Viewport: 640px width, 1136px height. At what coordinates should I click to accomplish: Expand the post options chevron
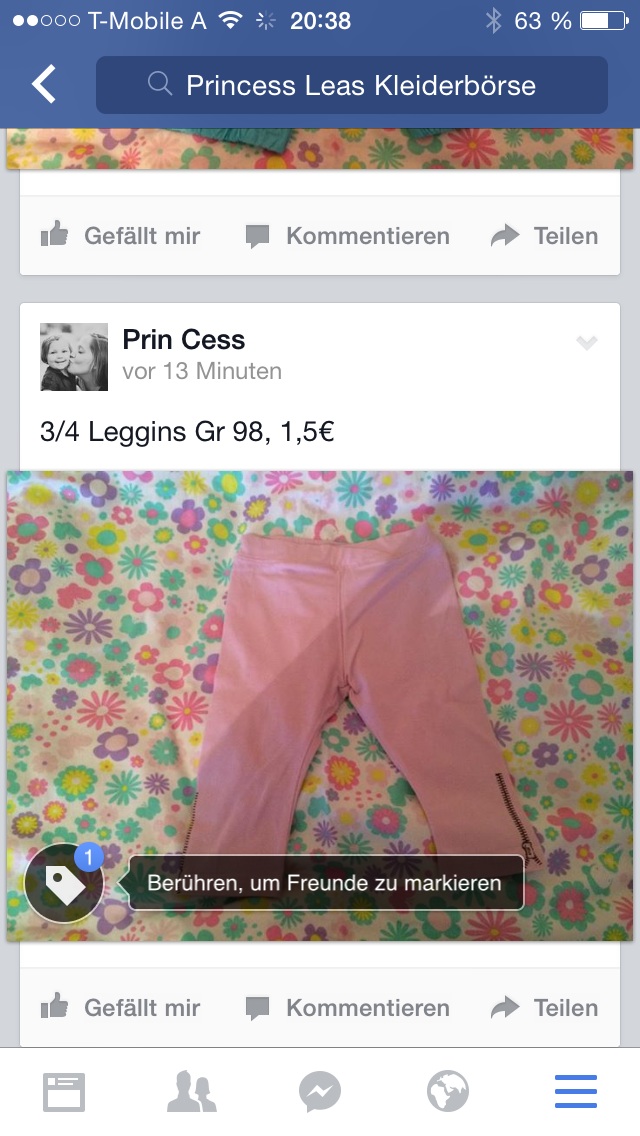[586, 342]
